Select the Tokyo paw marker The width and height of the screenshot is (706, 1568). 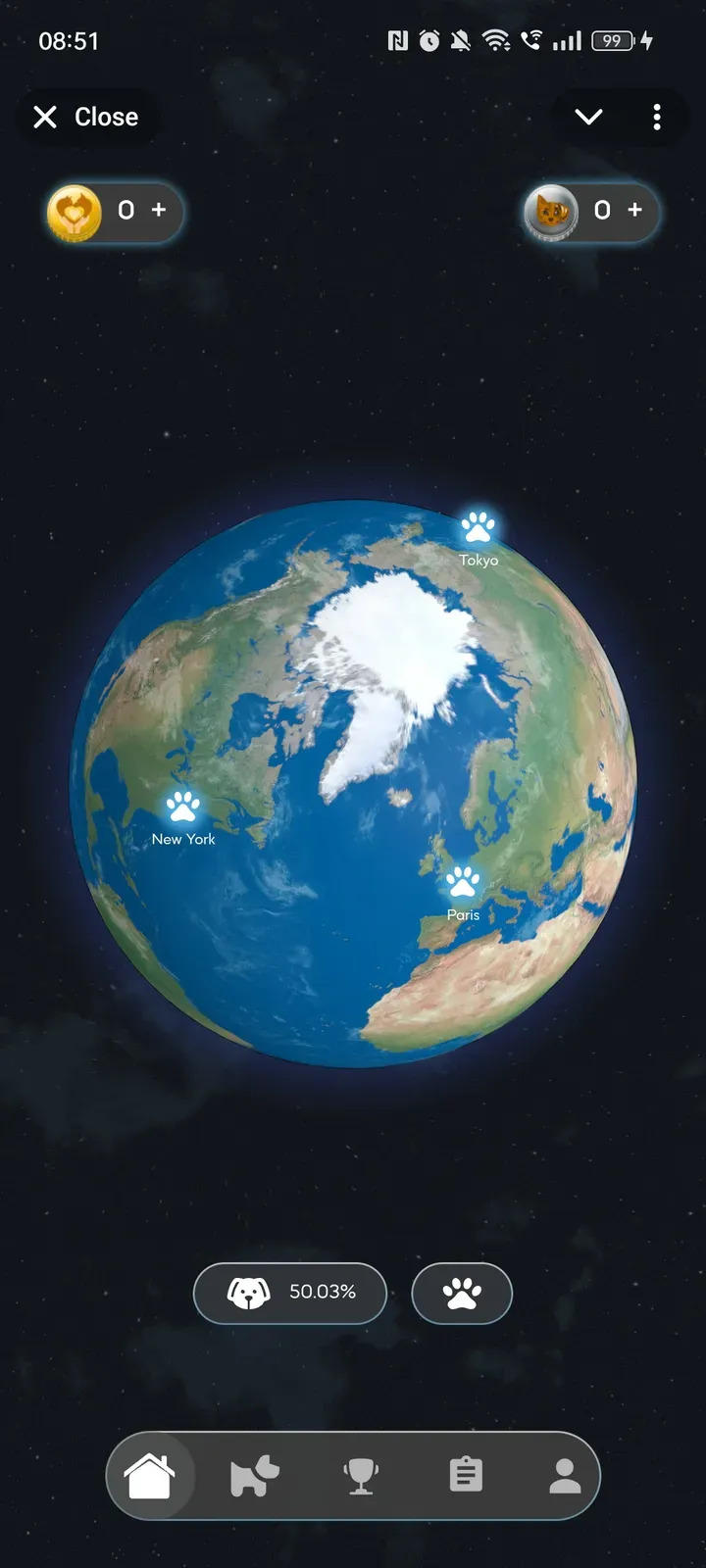click(x=479, y=528)
